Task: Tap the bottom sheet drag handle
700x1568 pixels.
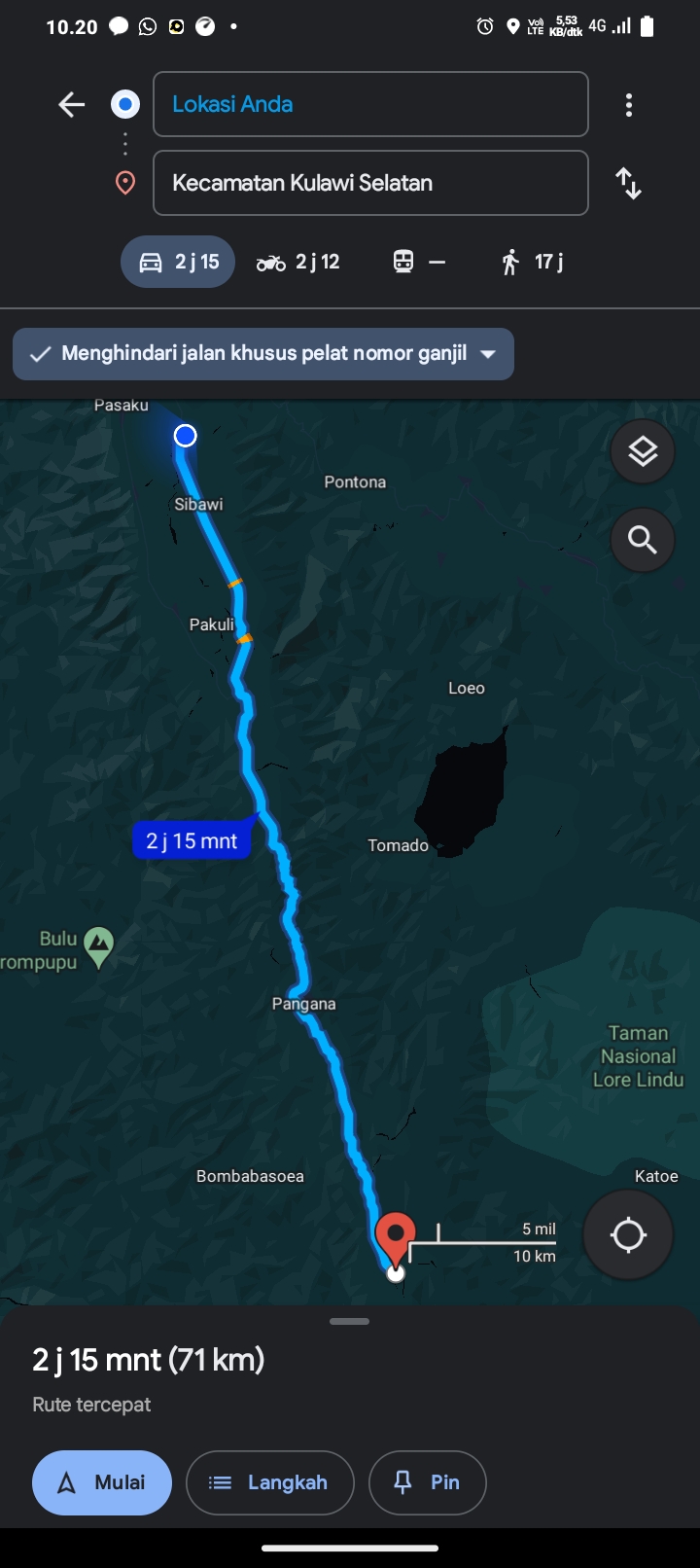Action: (x=349, y=1321)
